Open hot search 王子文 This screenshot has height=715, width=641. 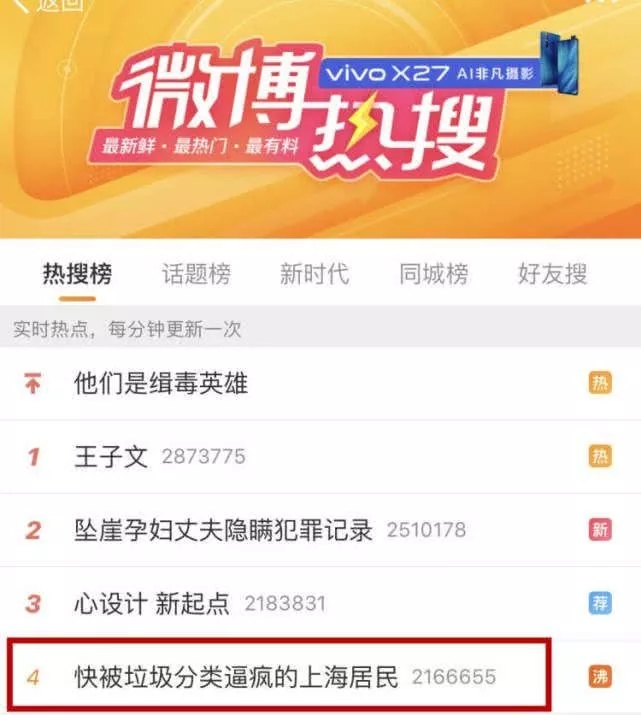(111, 457)
